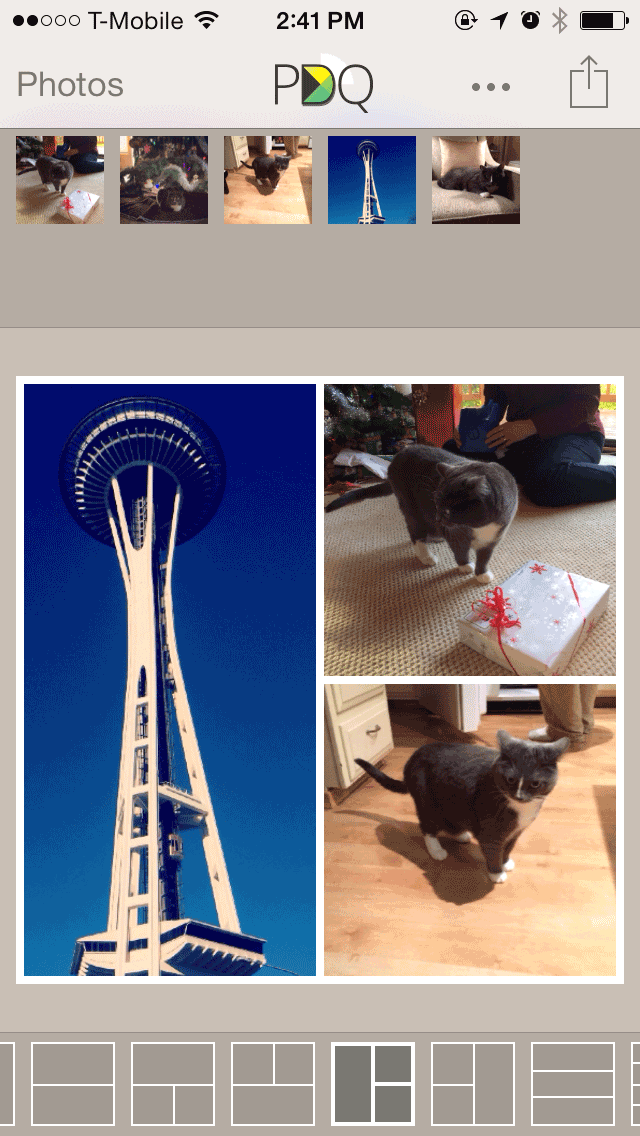Tap the Space Needle collage panel

point(170,680)
